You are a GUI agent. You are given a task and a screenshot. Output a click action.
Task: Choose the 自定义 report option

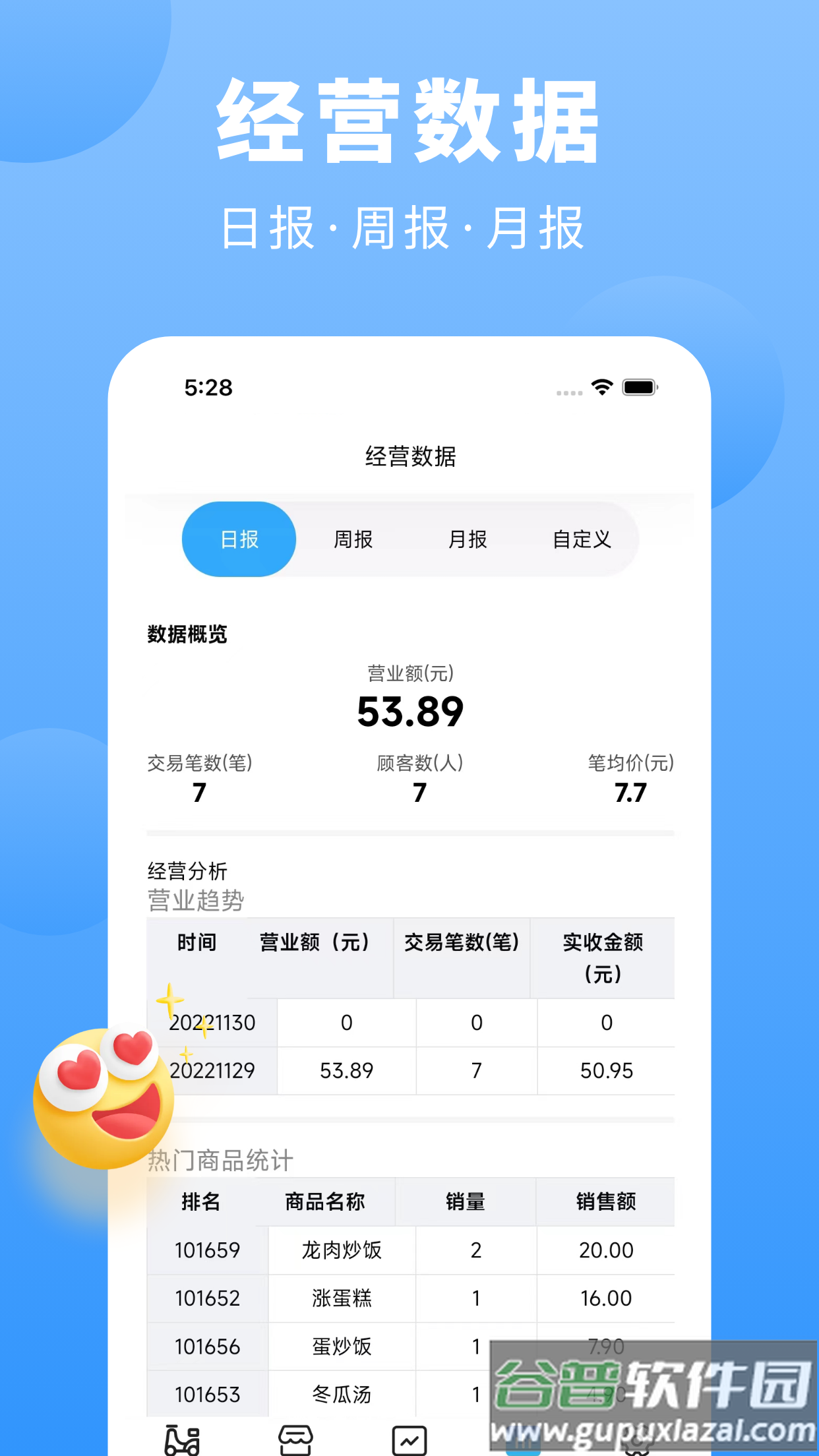[582, 539]
